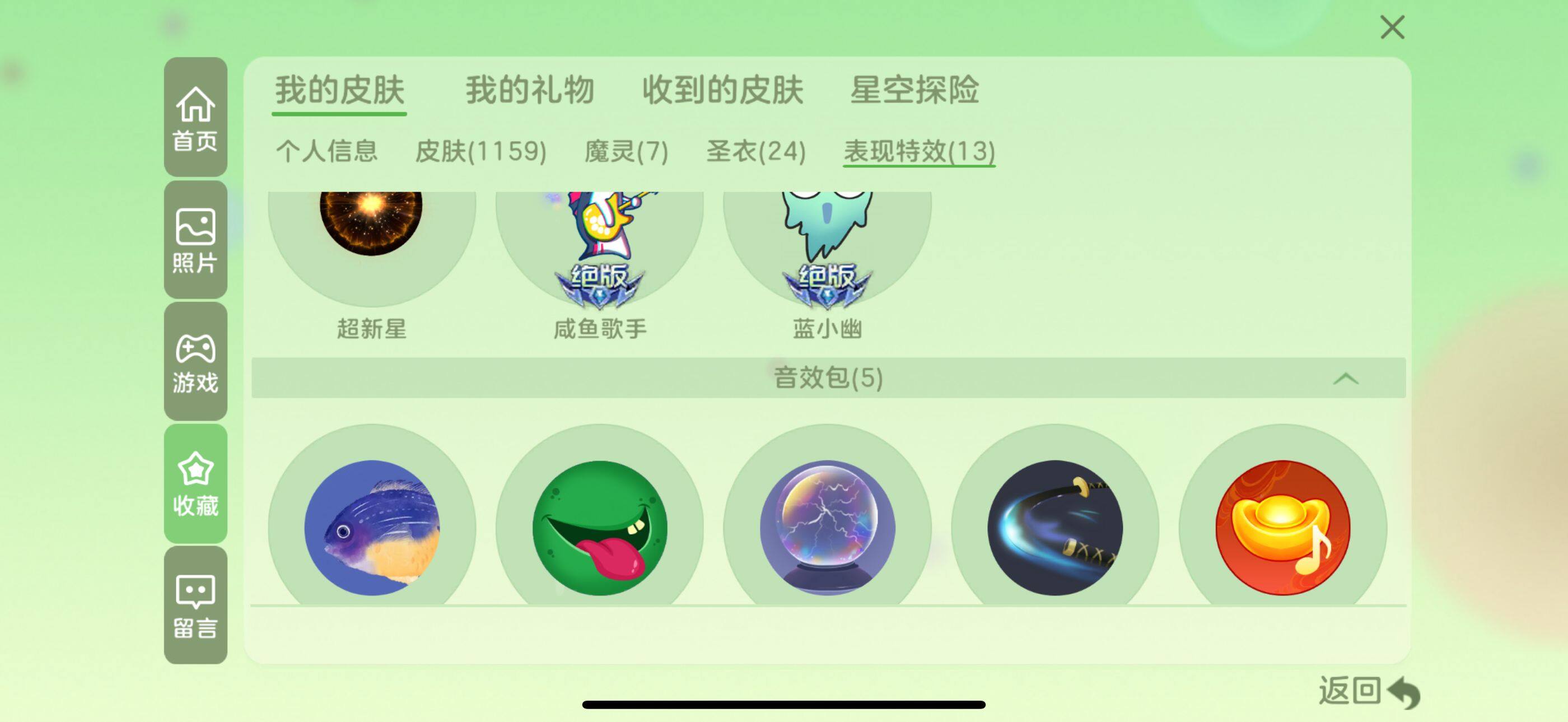Close the profile panel with X

pos(1392,28)
